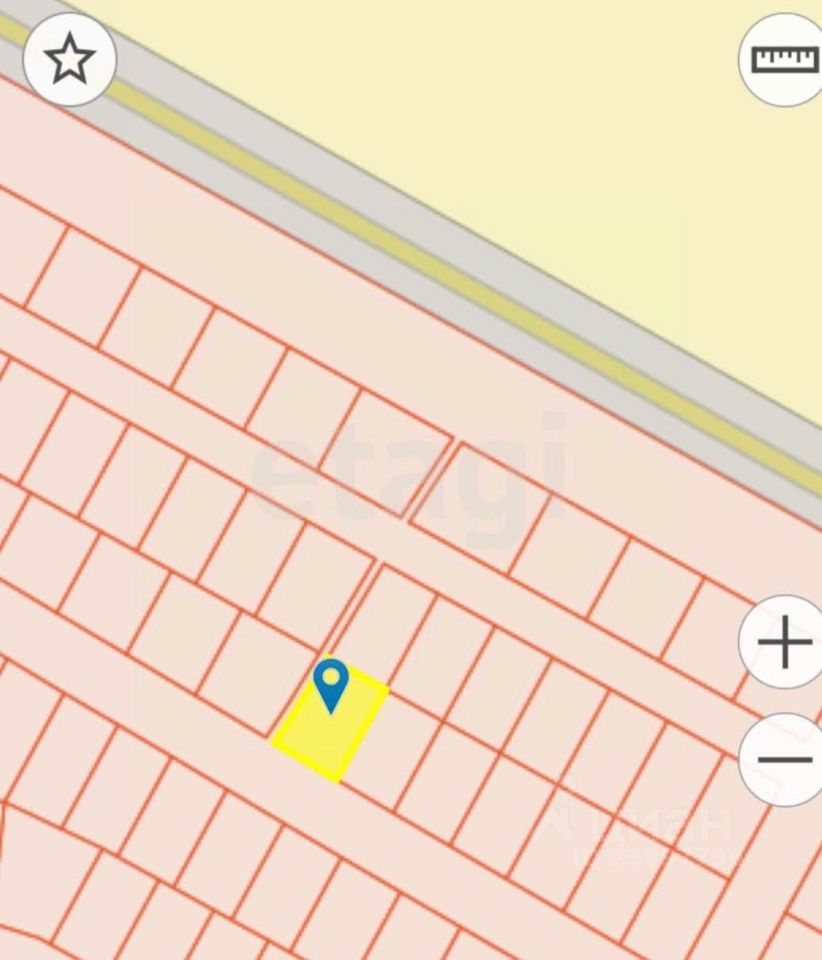The image size is (822, 960).
Task: Add this plot to favorites with the star
Action: pos(69,60)
